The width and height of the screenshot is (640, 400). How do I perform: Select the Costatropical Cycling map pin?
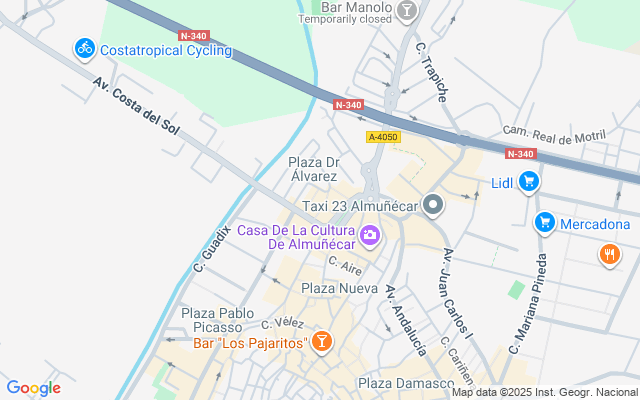[x=85, y=48]
